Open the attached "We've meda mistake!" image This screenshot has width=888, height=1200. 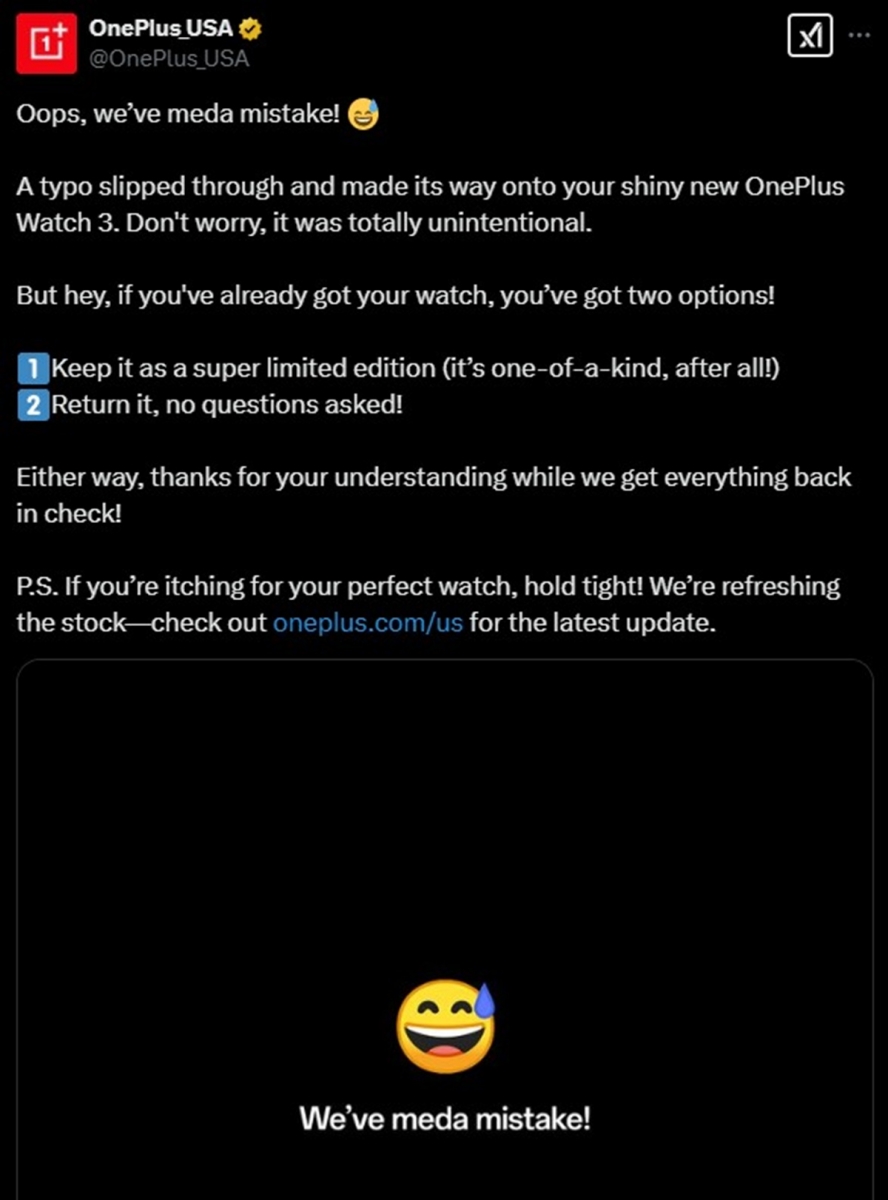[444, 930]
